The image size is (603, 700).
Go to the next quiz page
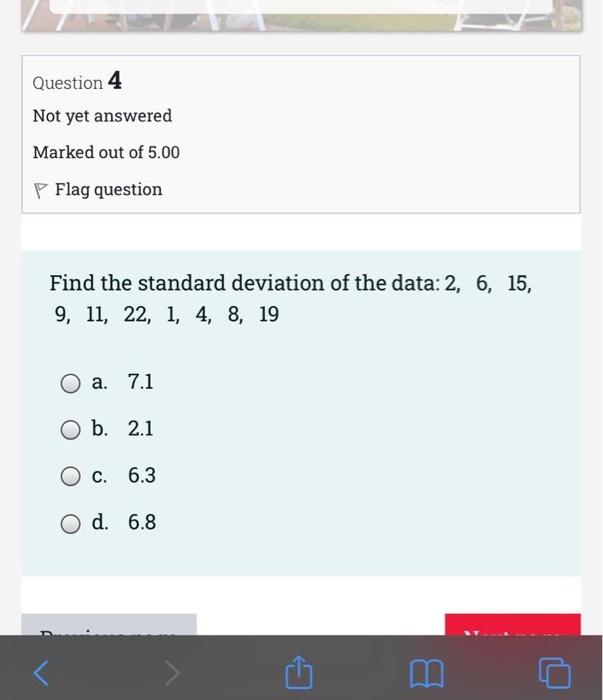(512, 625)
